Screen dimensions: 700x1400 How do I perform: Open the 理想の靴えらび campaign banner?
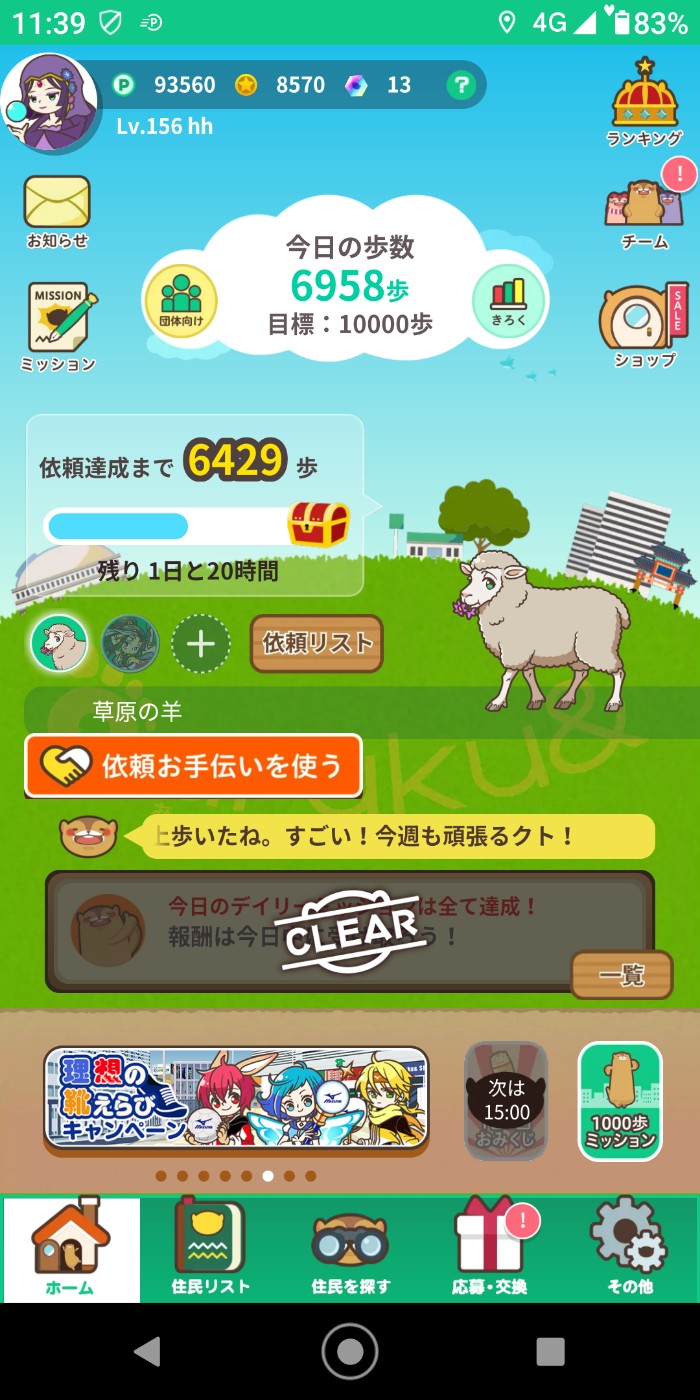pyautogui.click(x=236, y=1098)
